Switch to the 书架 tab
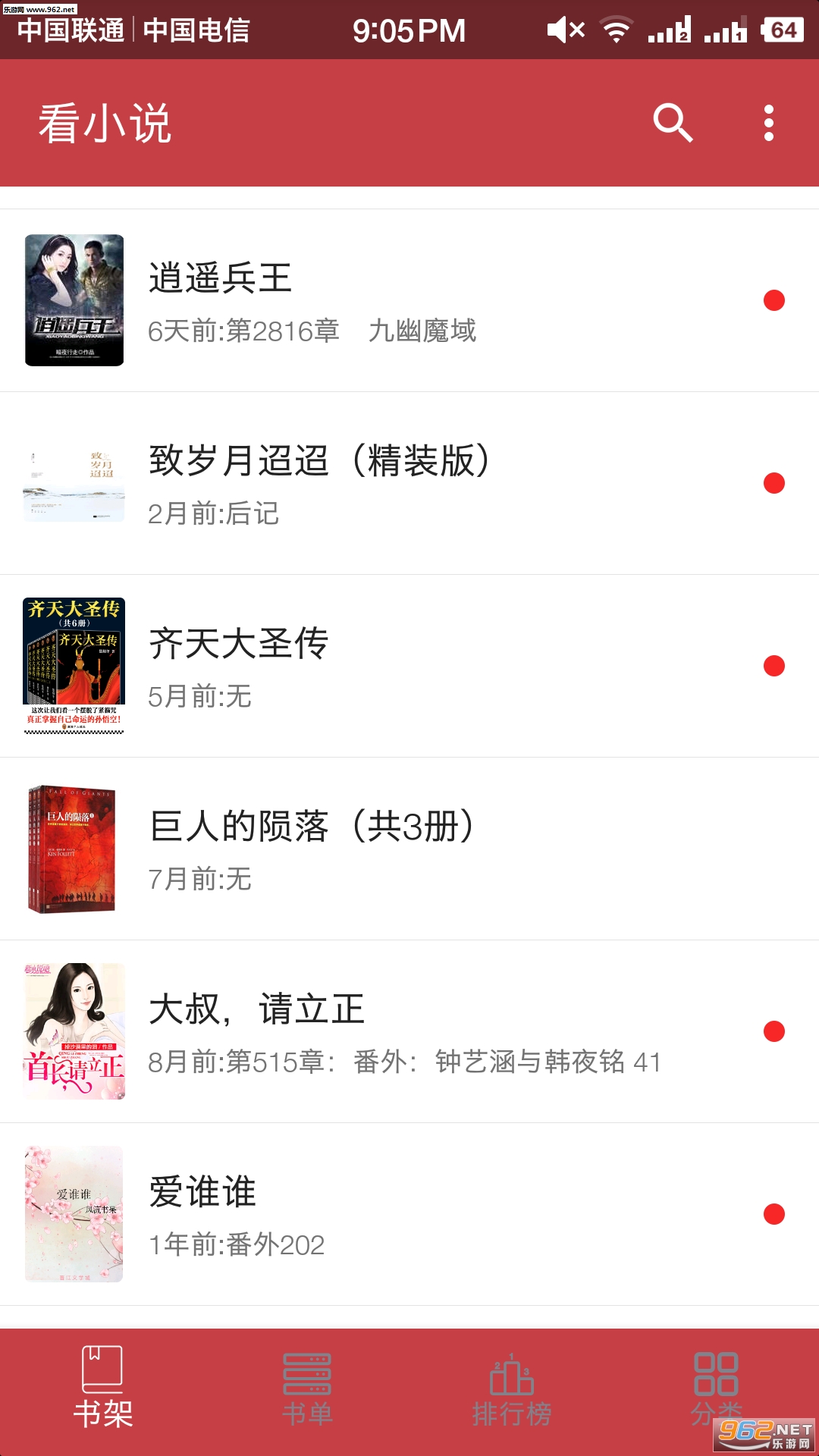This screenshot has height=1456, width=819. click(x=102, y=1388)
